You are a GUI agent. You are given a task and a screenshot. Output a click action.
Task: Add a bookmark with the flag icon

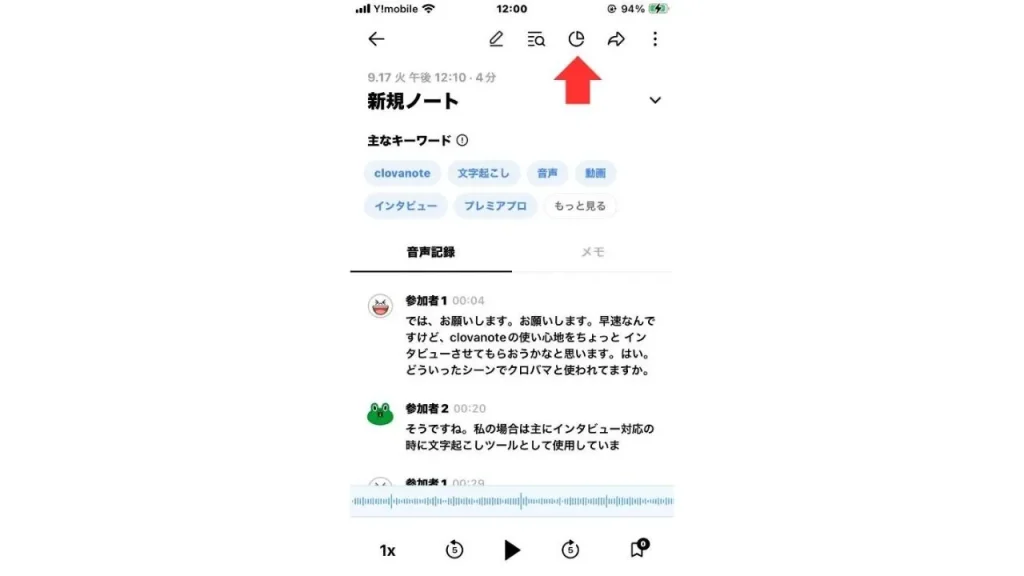click(x=637, y=549)
